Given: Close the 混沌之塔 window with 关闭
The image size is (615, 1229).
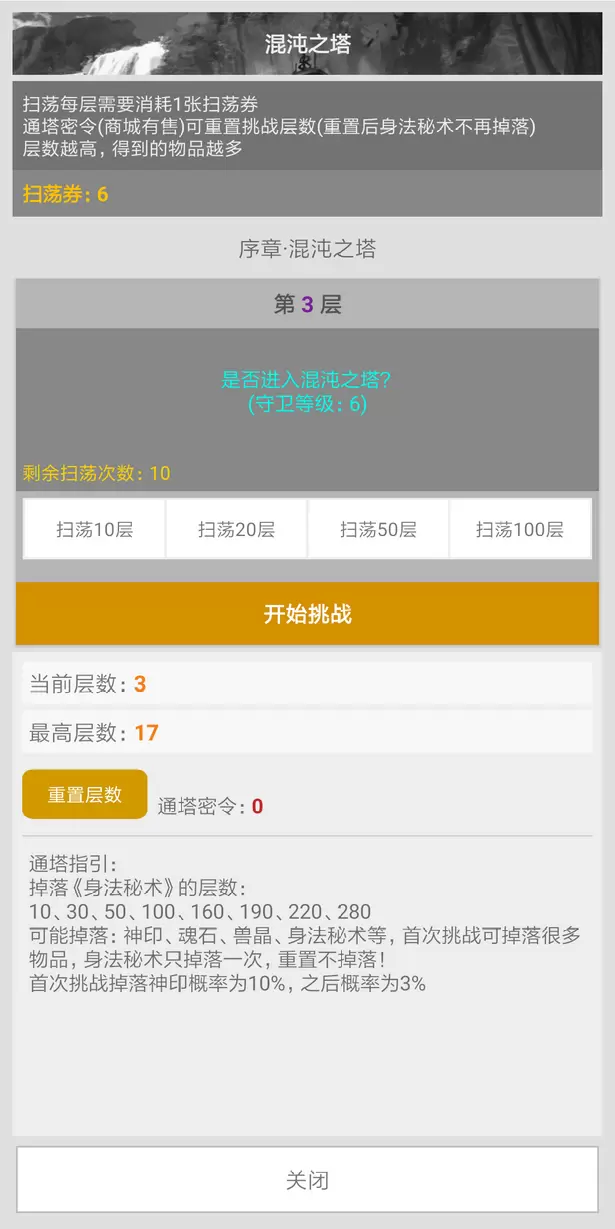Looking at the screenshot, I should (307, 1180).
